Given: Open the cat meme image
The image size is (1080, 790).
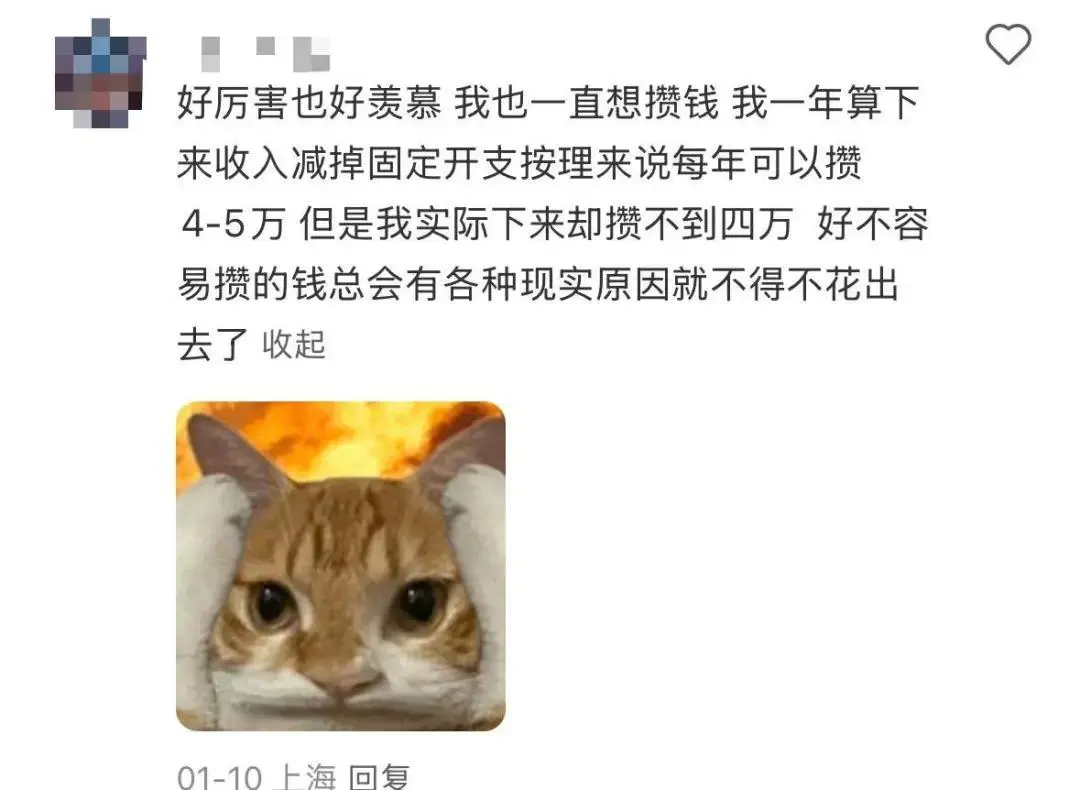Looking at the screenshot, I should (340, 566).
